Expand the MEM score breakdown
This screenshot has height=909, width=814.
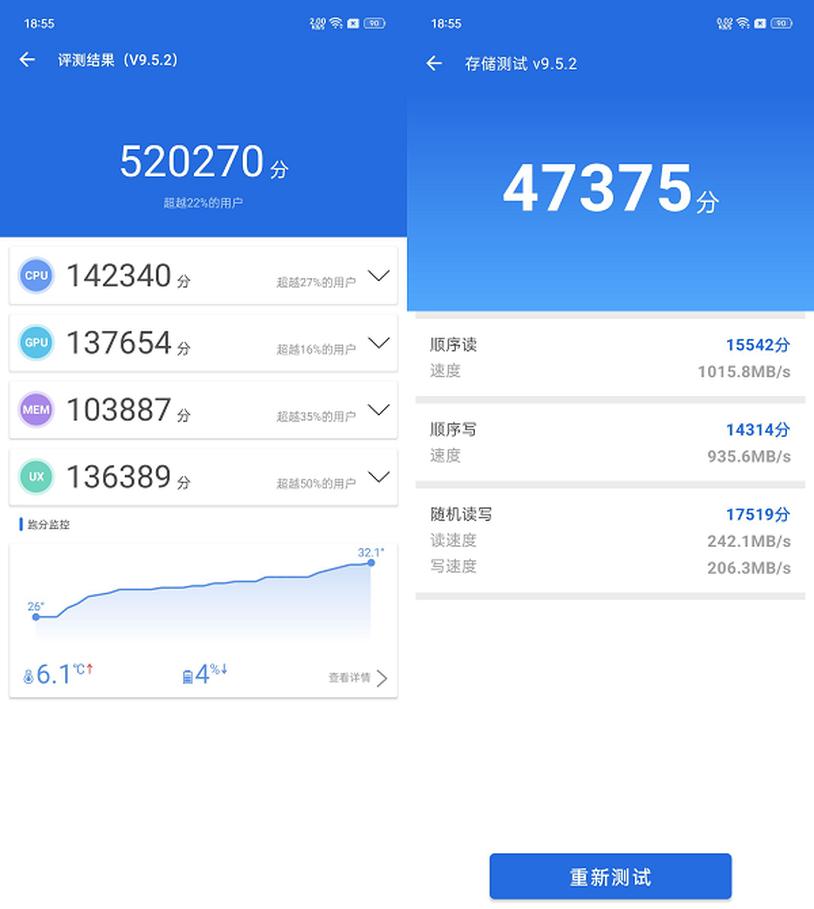(x=378, y=410)
